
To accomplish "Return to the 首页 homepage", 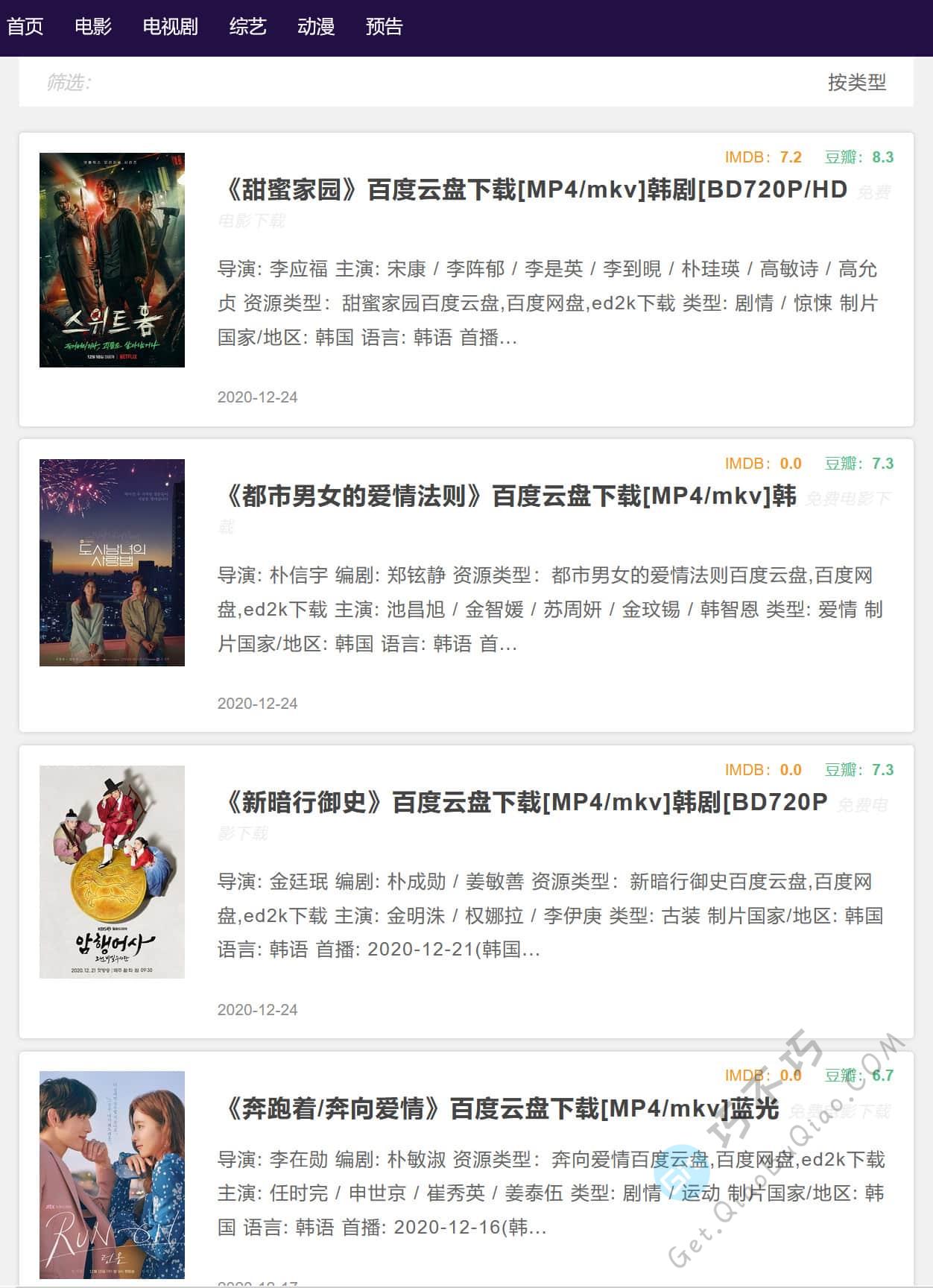I will pos(25,27).
